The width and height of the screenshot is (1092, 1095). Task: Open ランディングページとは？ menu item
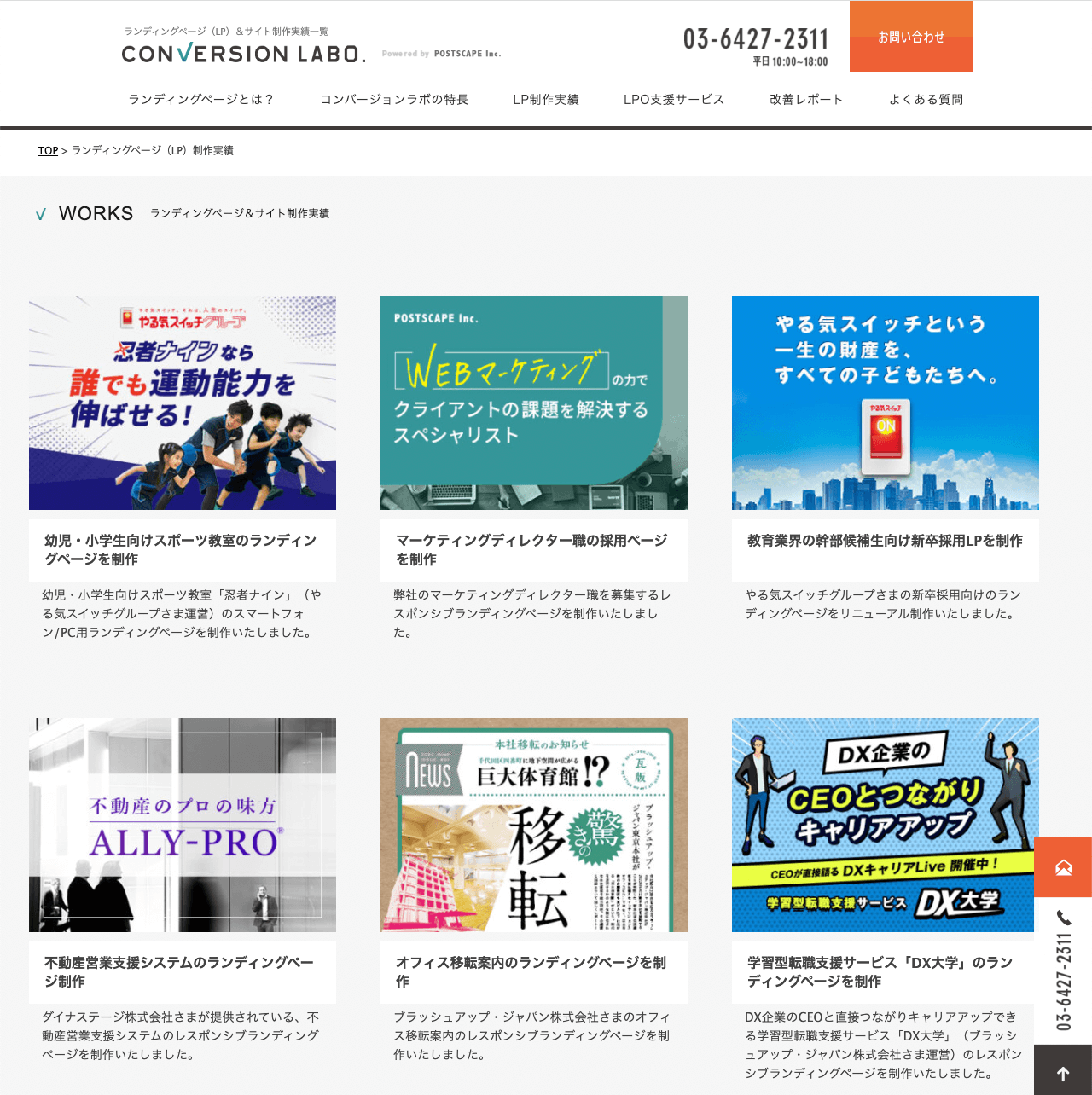[x=201, y=100]
